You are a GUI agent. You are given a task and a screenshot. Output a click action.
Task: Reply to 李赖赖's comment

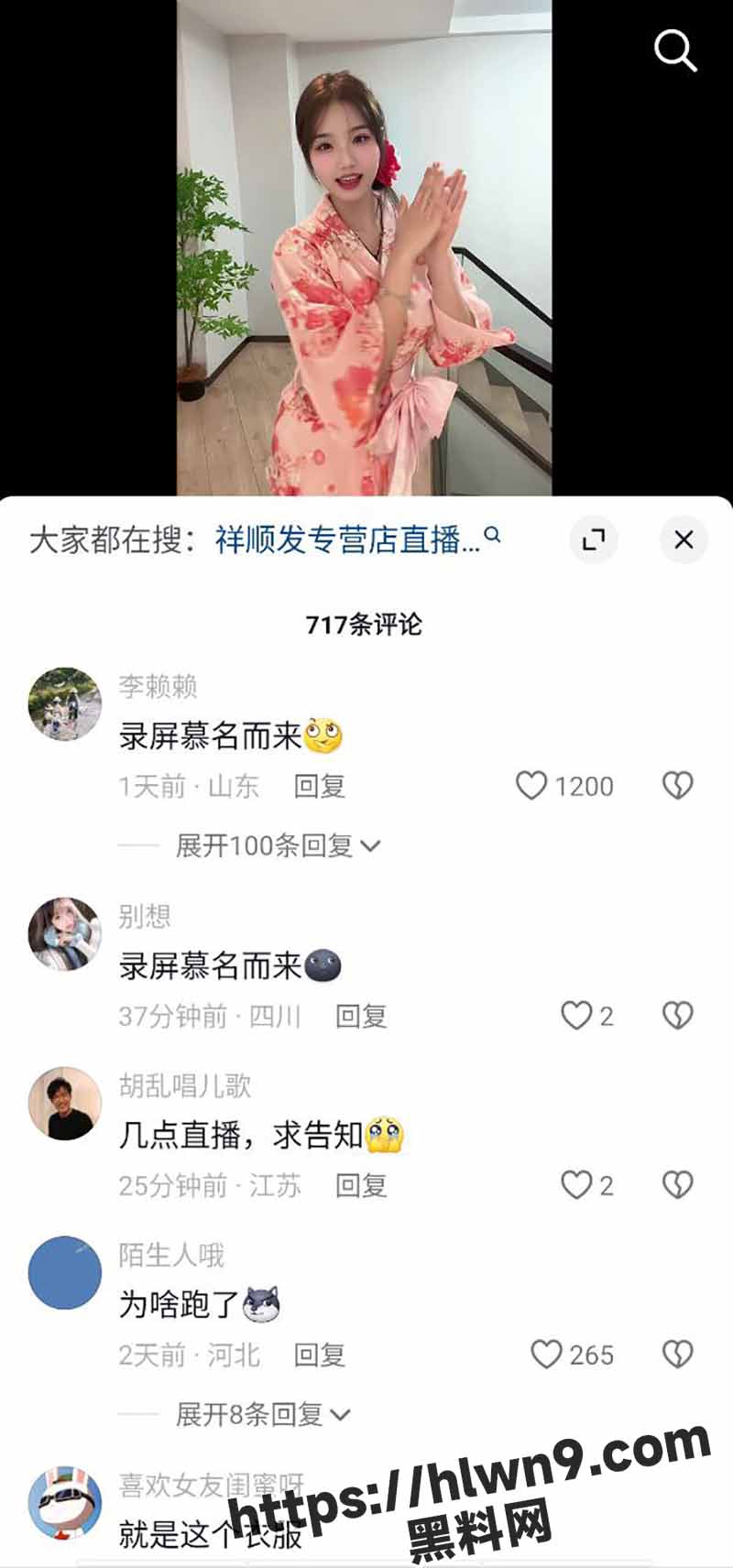(x=319, y=786)
